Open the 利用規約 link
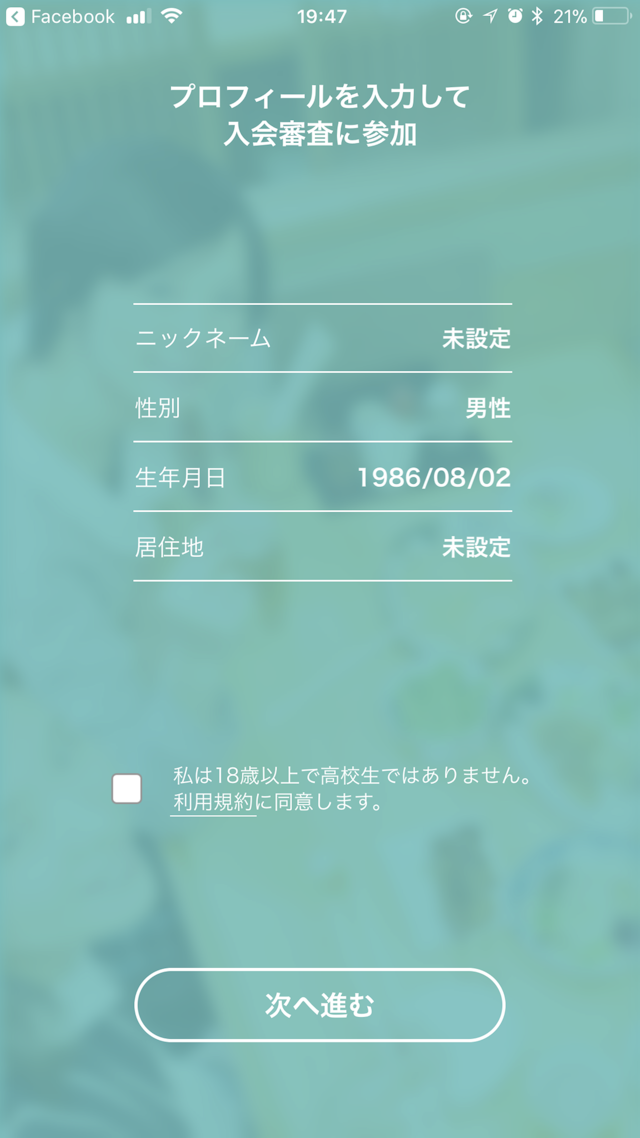 point(213,802)
